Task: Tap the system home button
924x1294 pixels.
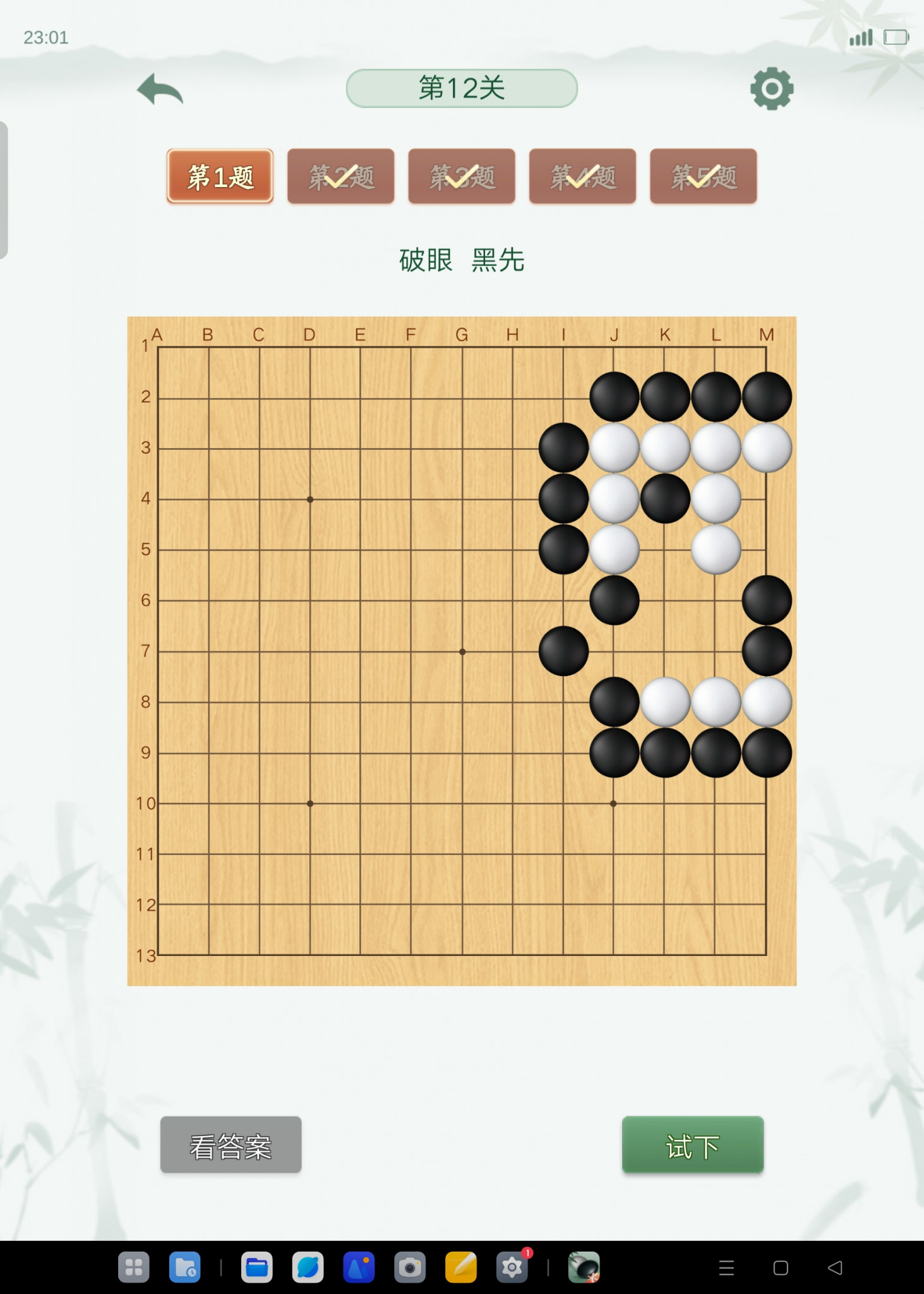Action: (781, 1267)
